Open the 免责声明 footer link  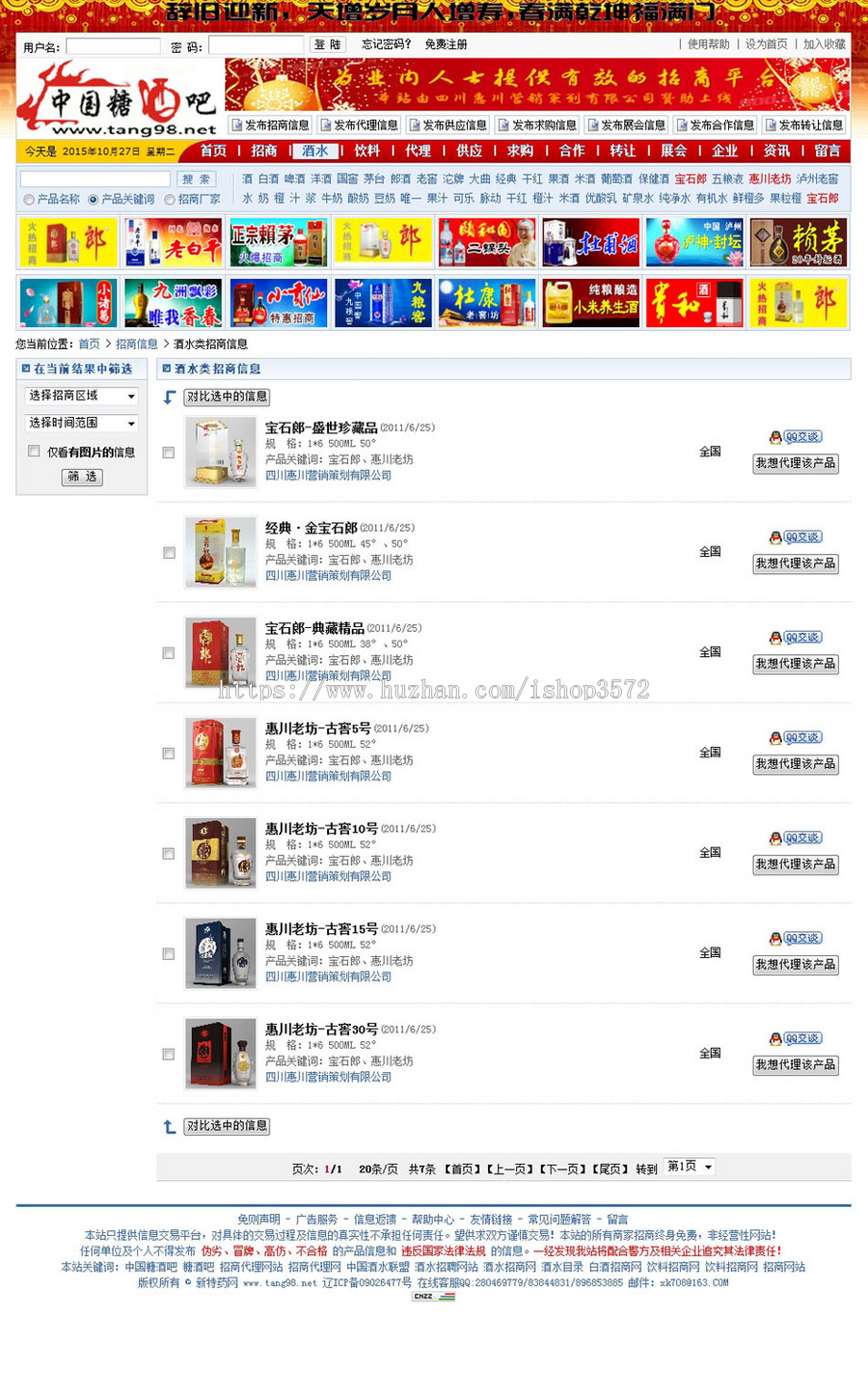click(x=258, y=1220)
